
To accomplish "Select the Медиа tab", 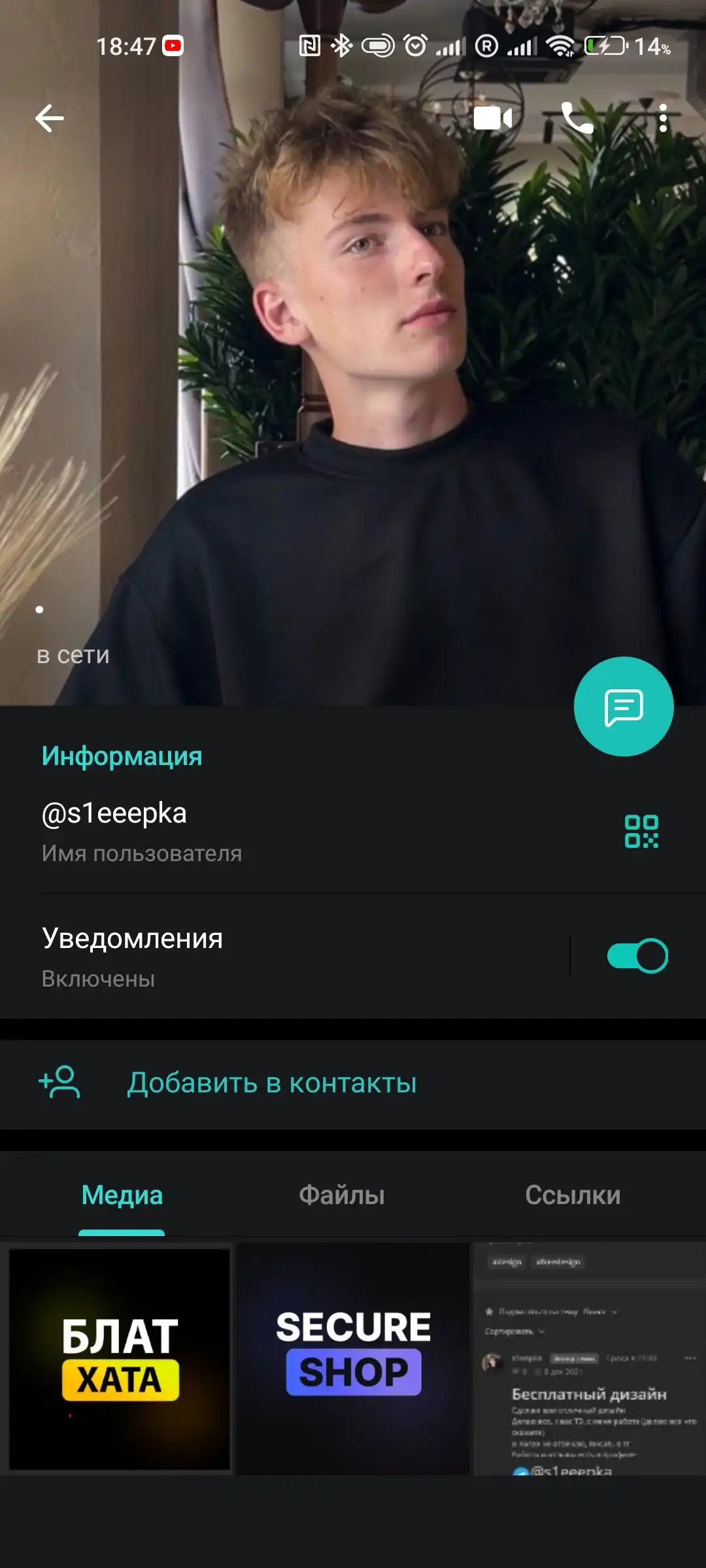I will click(122, 1195).
